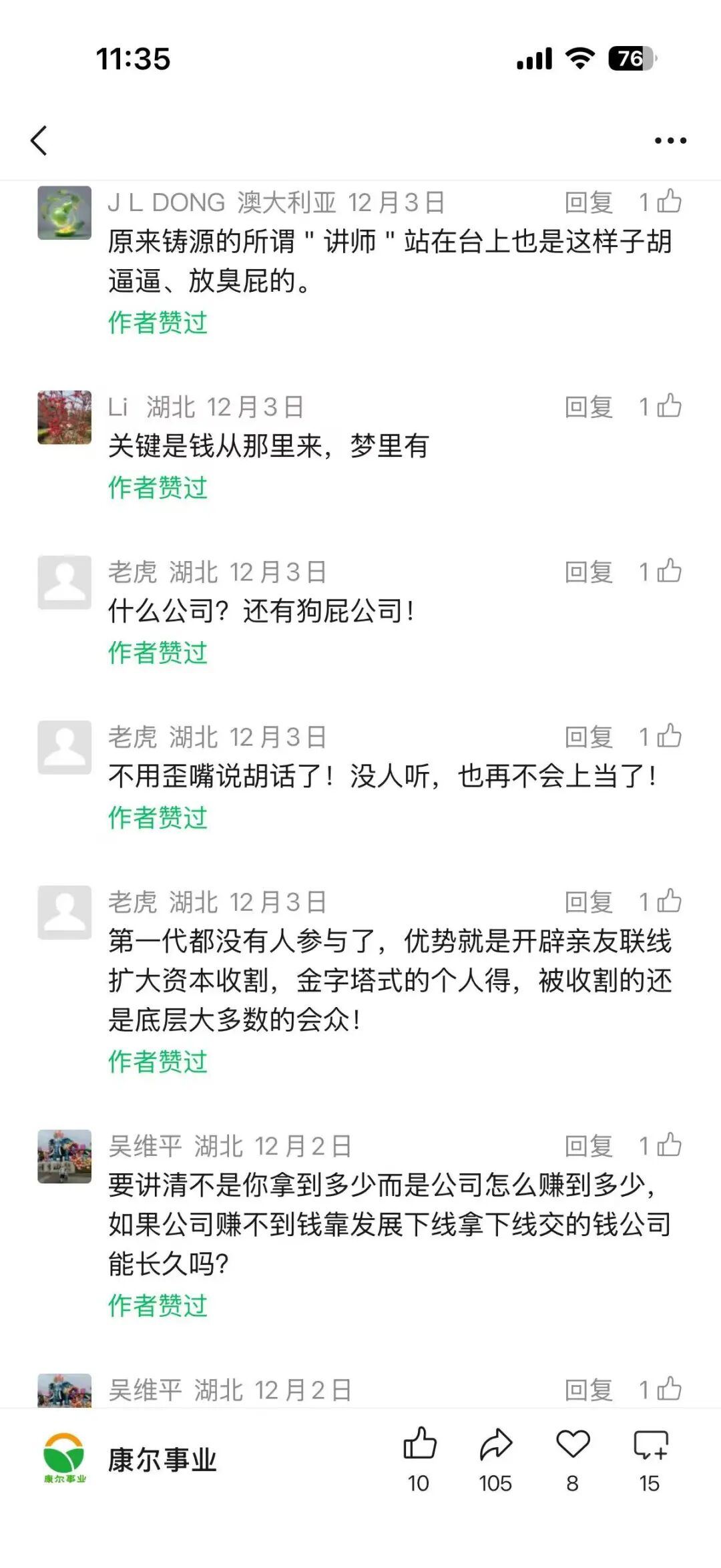This screenshot has height=1568, width=721.
Task: Reply to 老虎's comment about 金字塔式
Action: coord(588,902)
